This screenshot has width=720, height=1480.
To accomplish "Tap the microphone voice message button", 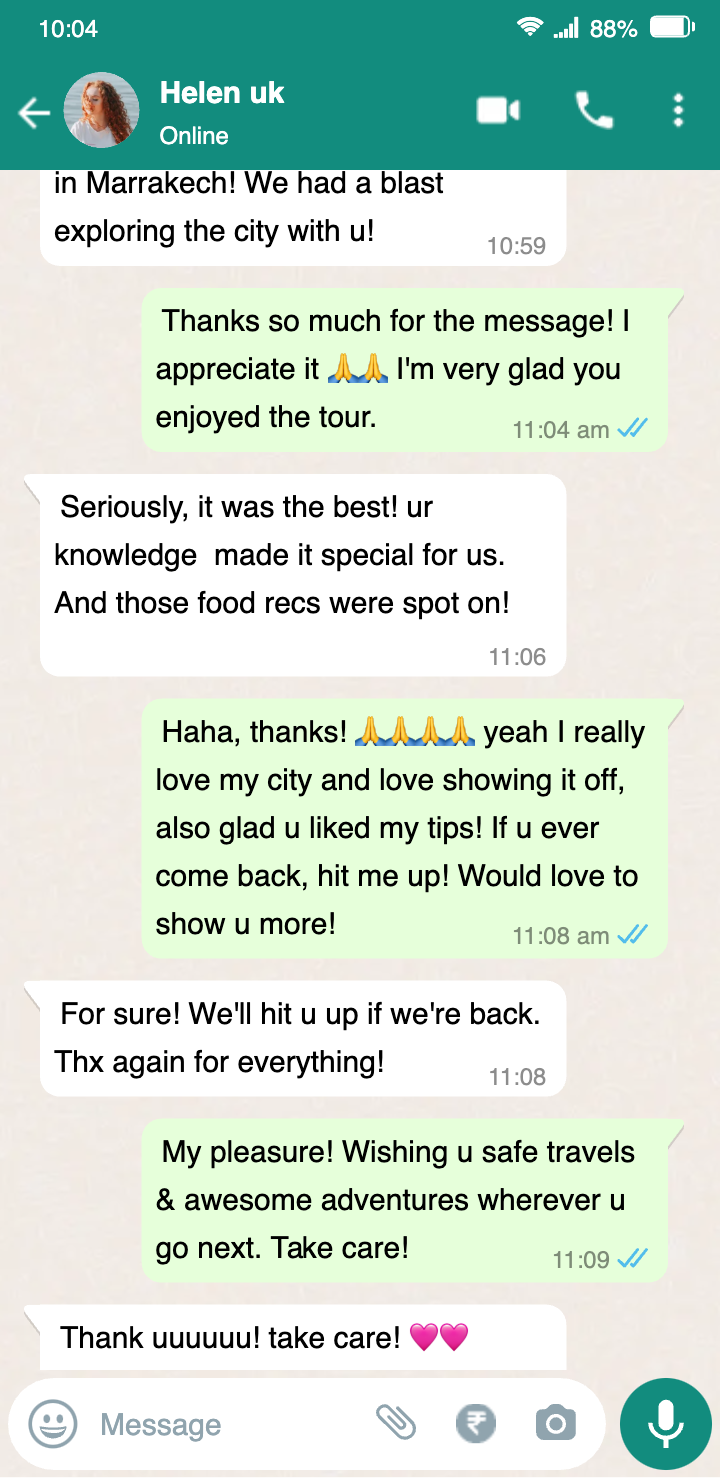I will click(x=665, y=1424).
